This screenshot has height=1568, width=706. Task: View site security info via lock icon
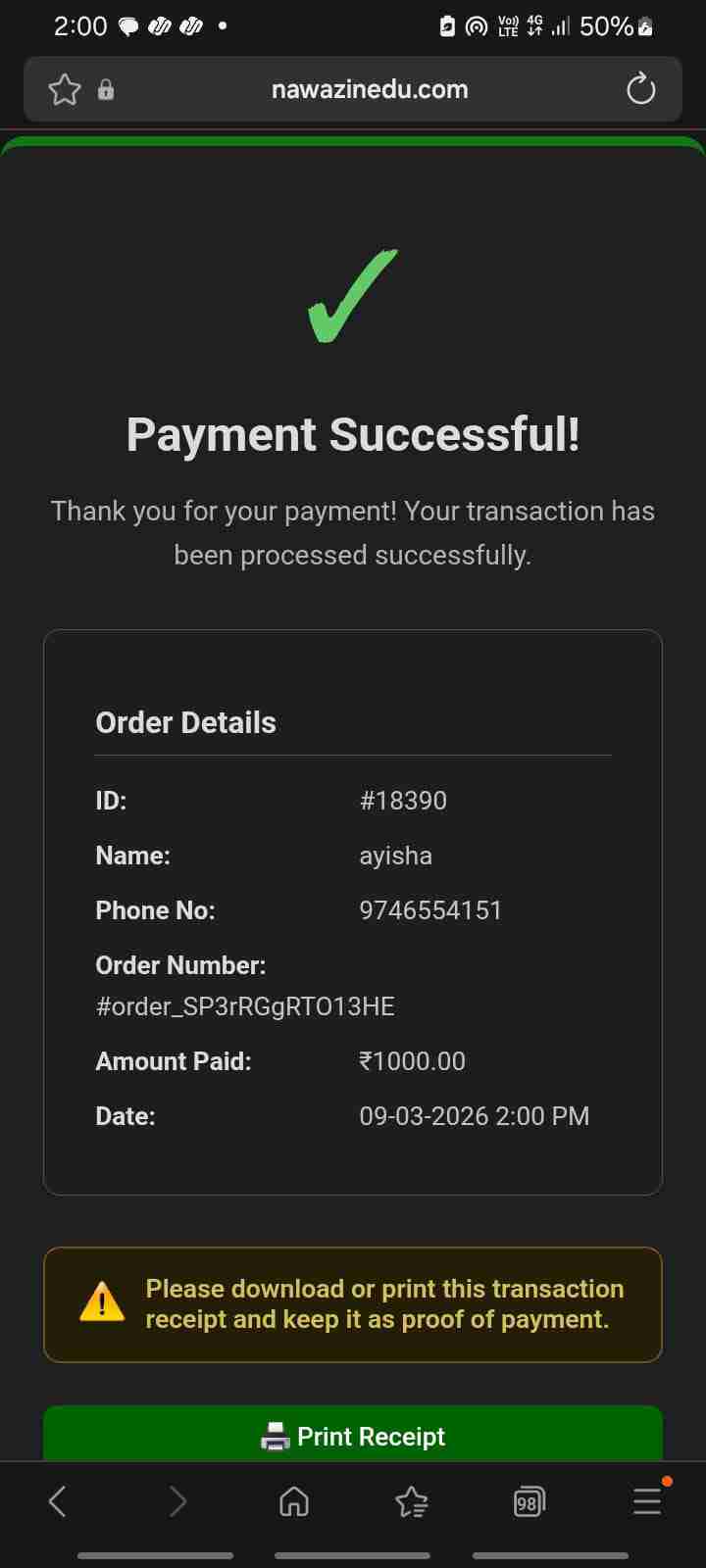[106, 90]
